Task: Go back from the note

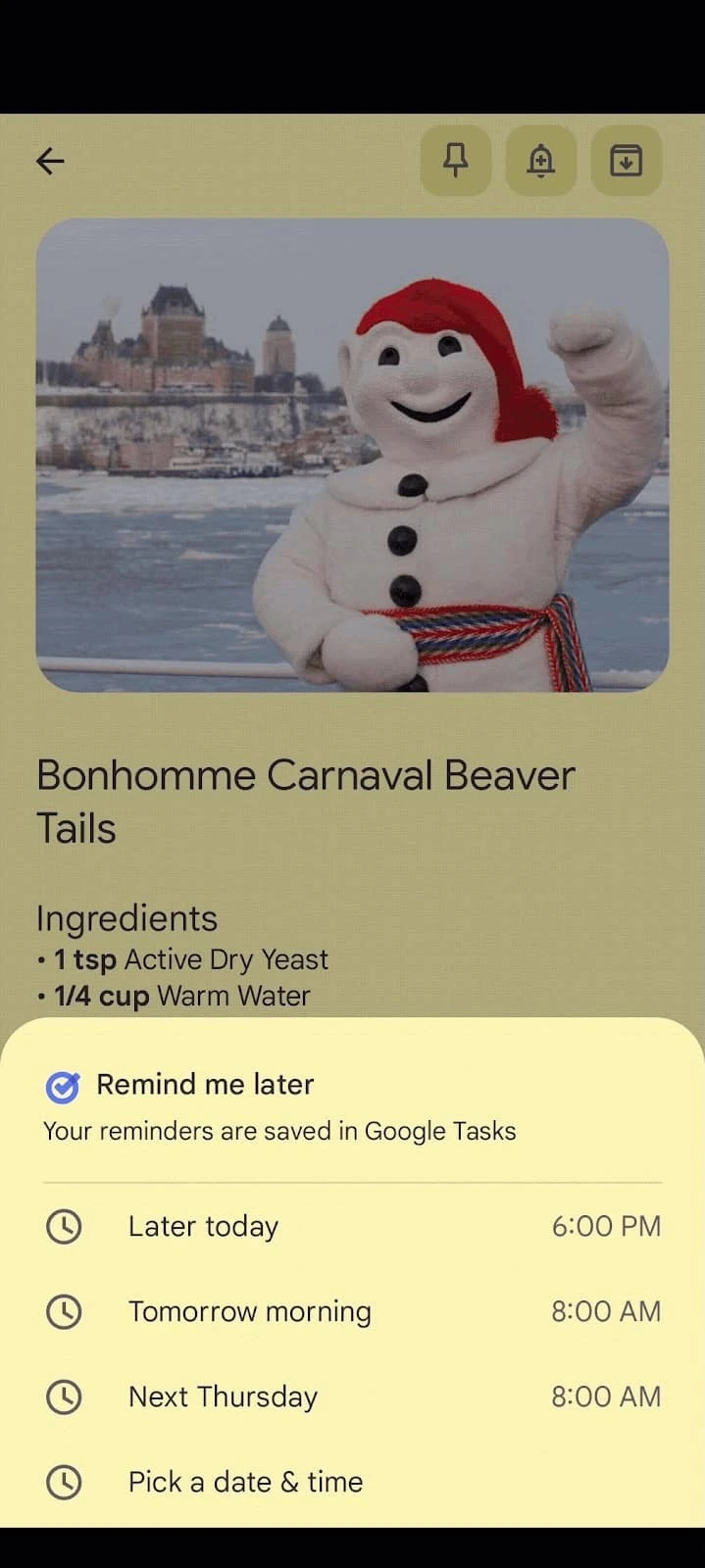Action: click(50, 161)
